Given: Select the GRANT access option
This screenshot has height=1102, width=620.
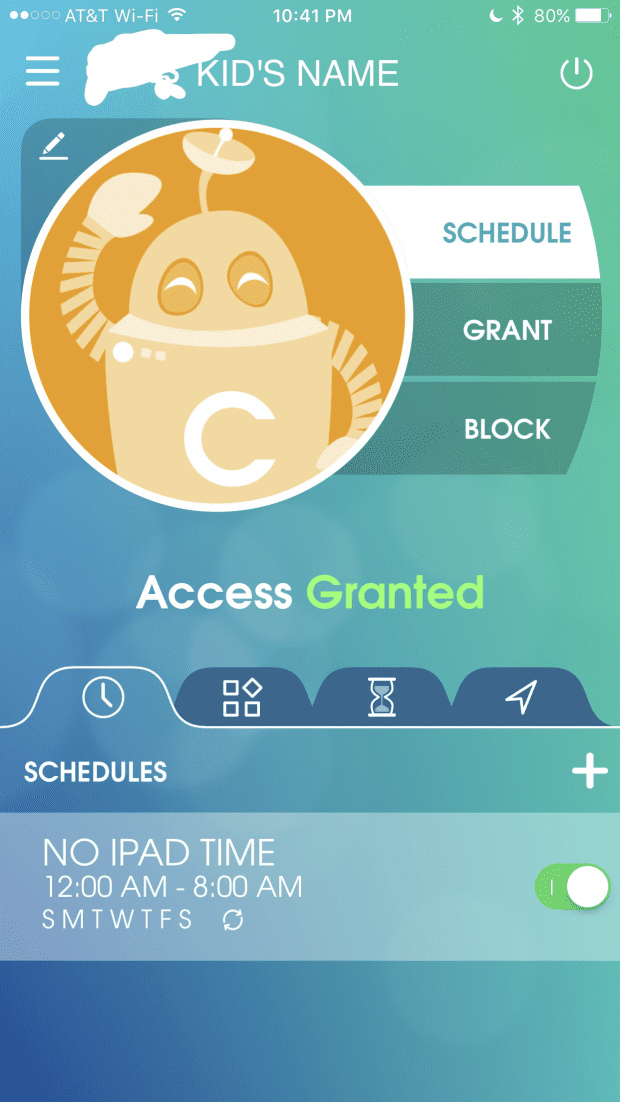Looking at the screenshot, I should pyautogui.click(x=506, y=330).
